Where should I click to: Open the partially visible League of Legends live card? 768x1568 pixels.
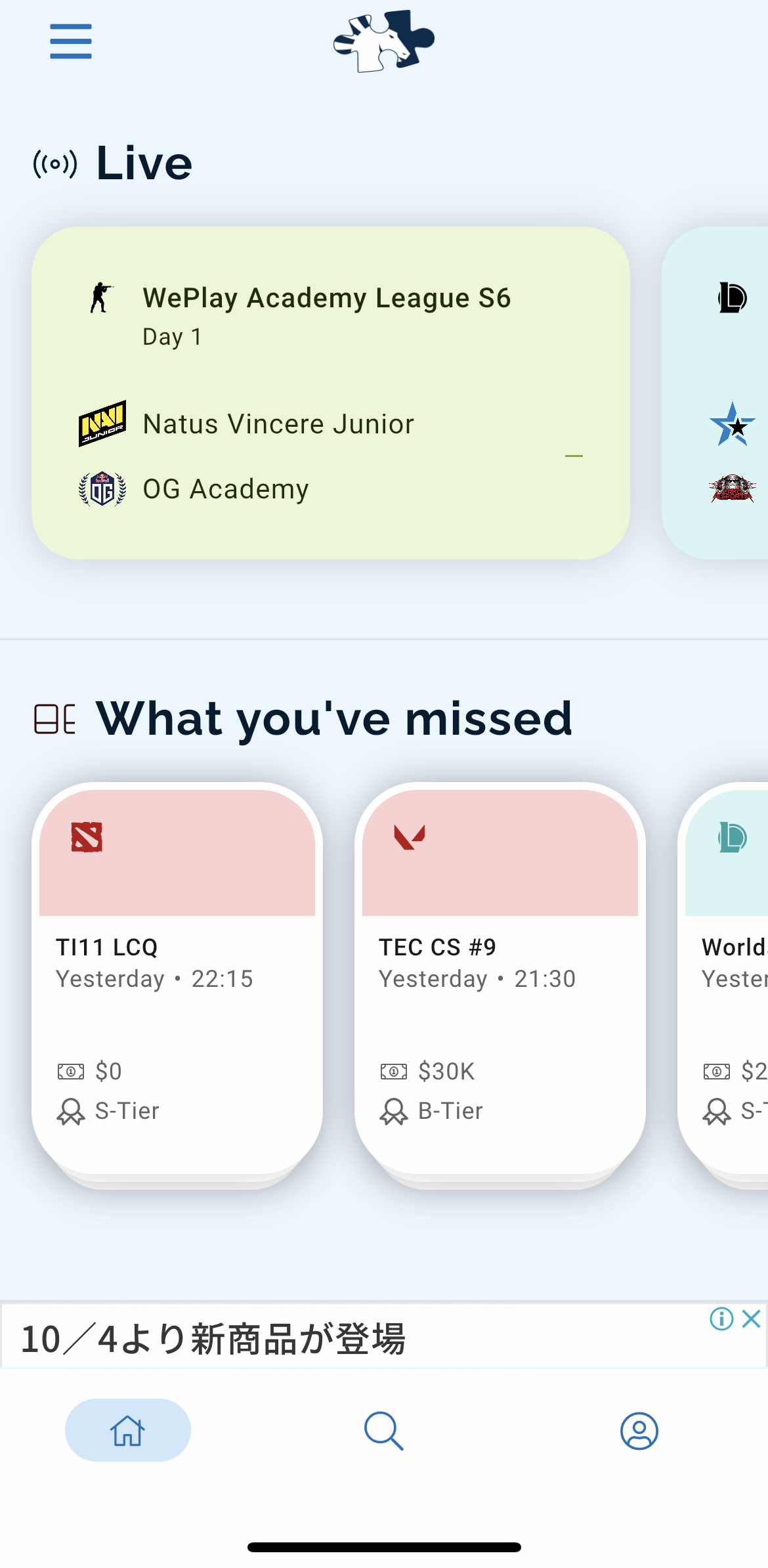pyautogui.click(x=715, y=393)
